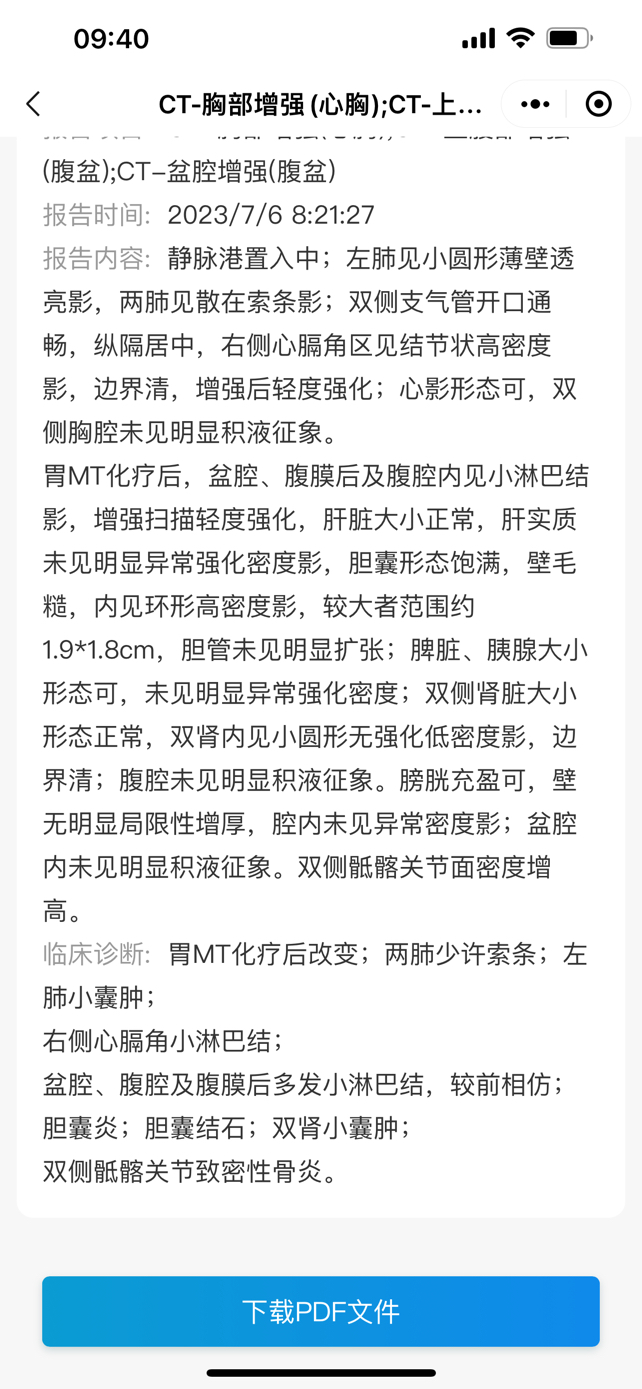Viewport: 642px width, 1389px height.
Task: Open the three-dot more options menu
Action: pyautogui.click(x=535, y=104)
